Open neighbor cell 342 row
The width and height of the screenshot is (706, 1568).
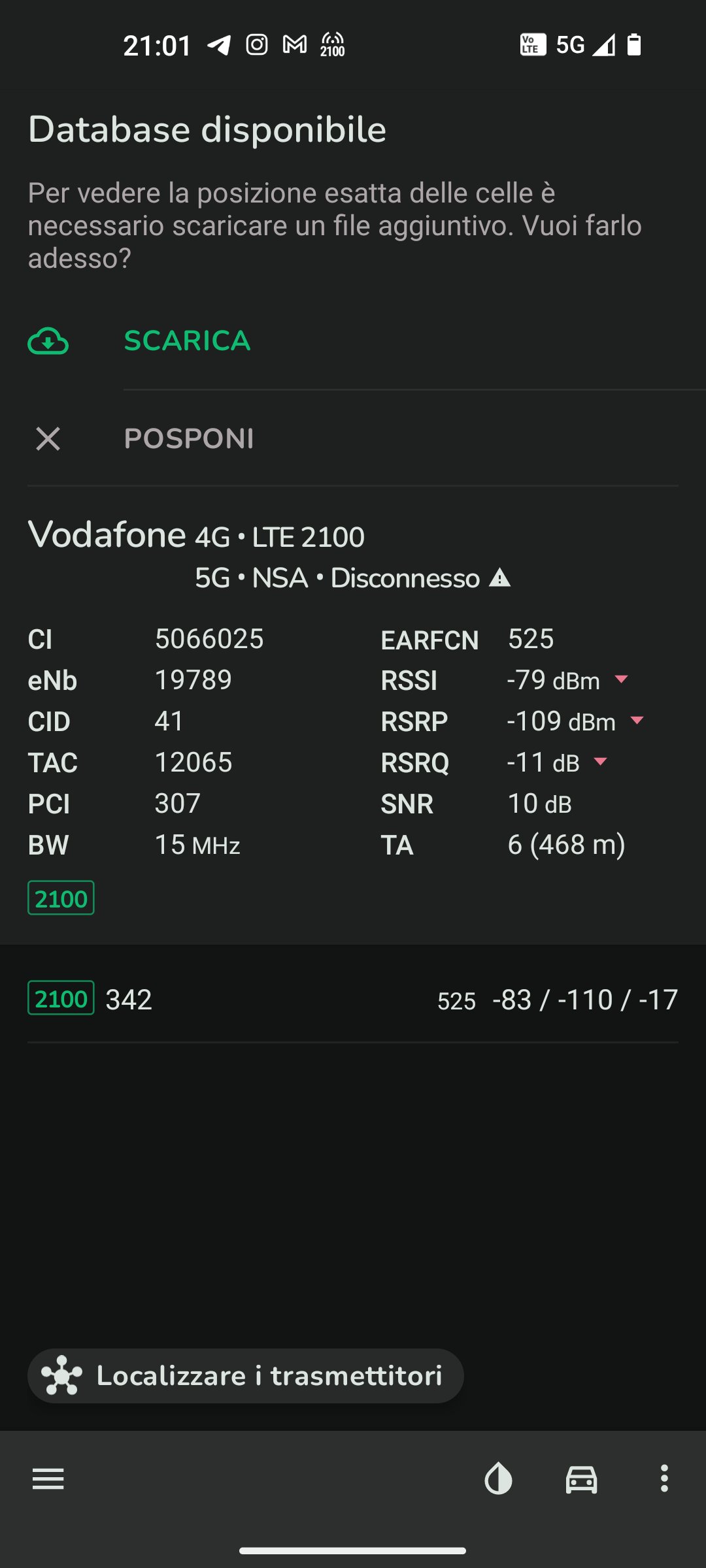[353, 1000]
